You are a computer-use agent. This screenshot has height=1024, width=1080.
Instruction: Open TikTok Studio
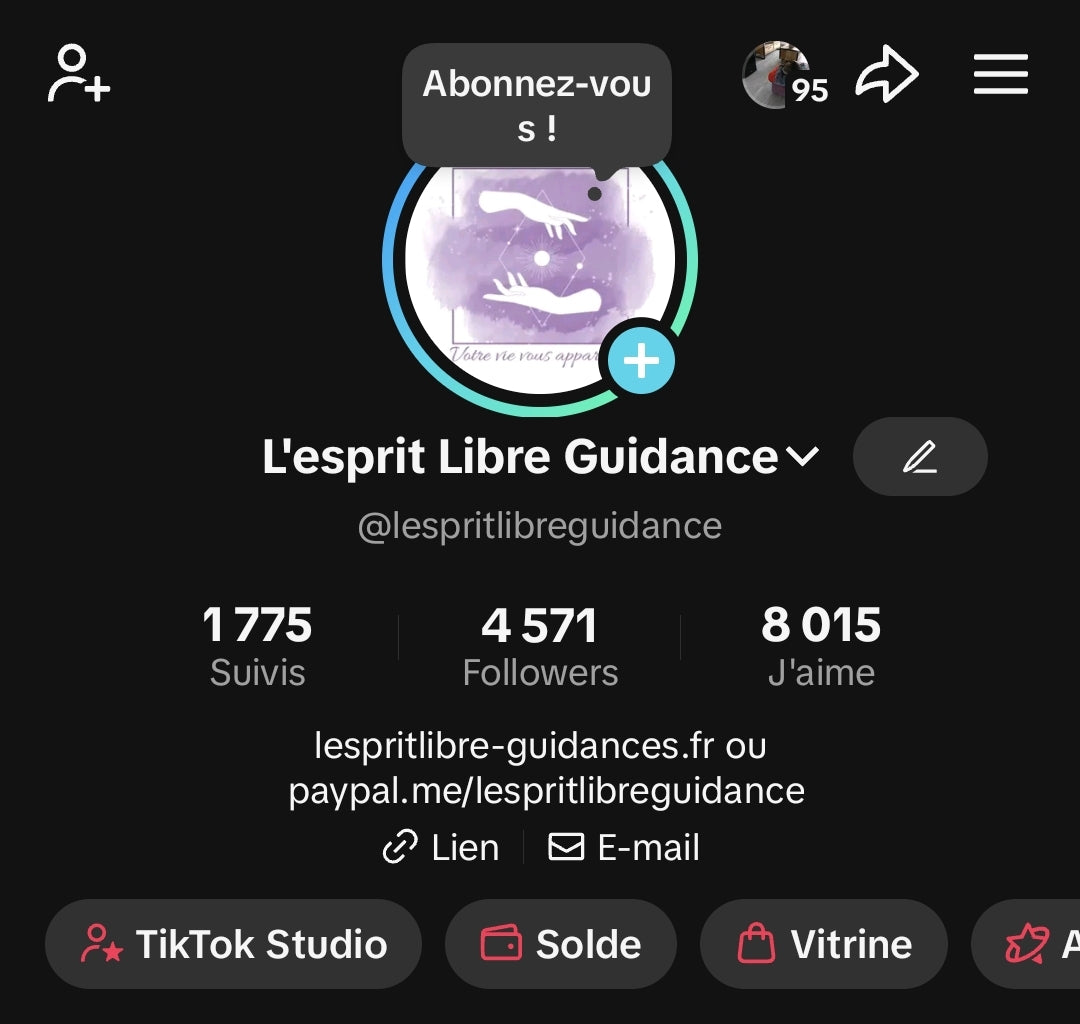point(233,944)
